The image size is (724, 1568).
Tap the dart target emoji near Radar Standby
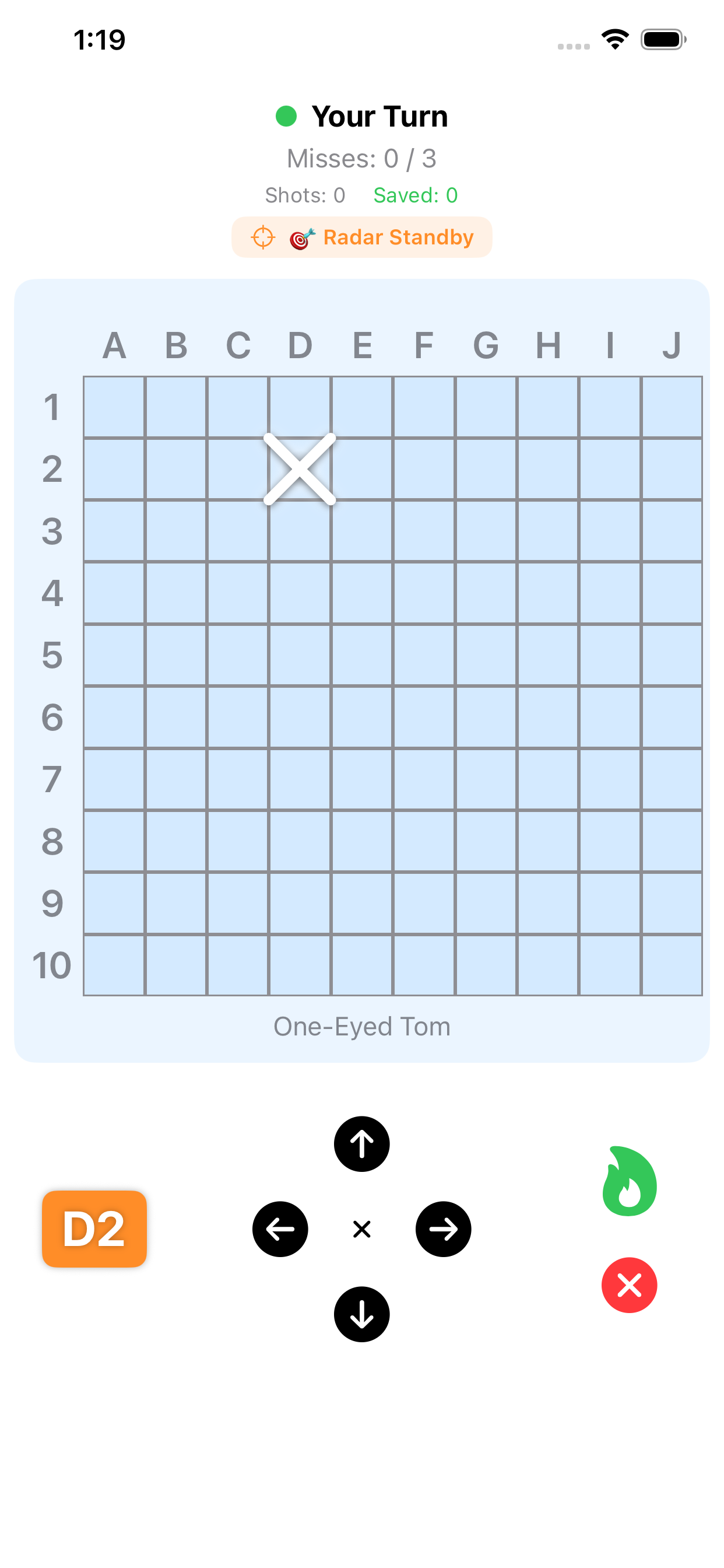301,238
